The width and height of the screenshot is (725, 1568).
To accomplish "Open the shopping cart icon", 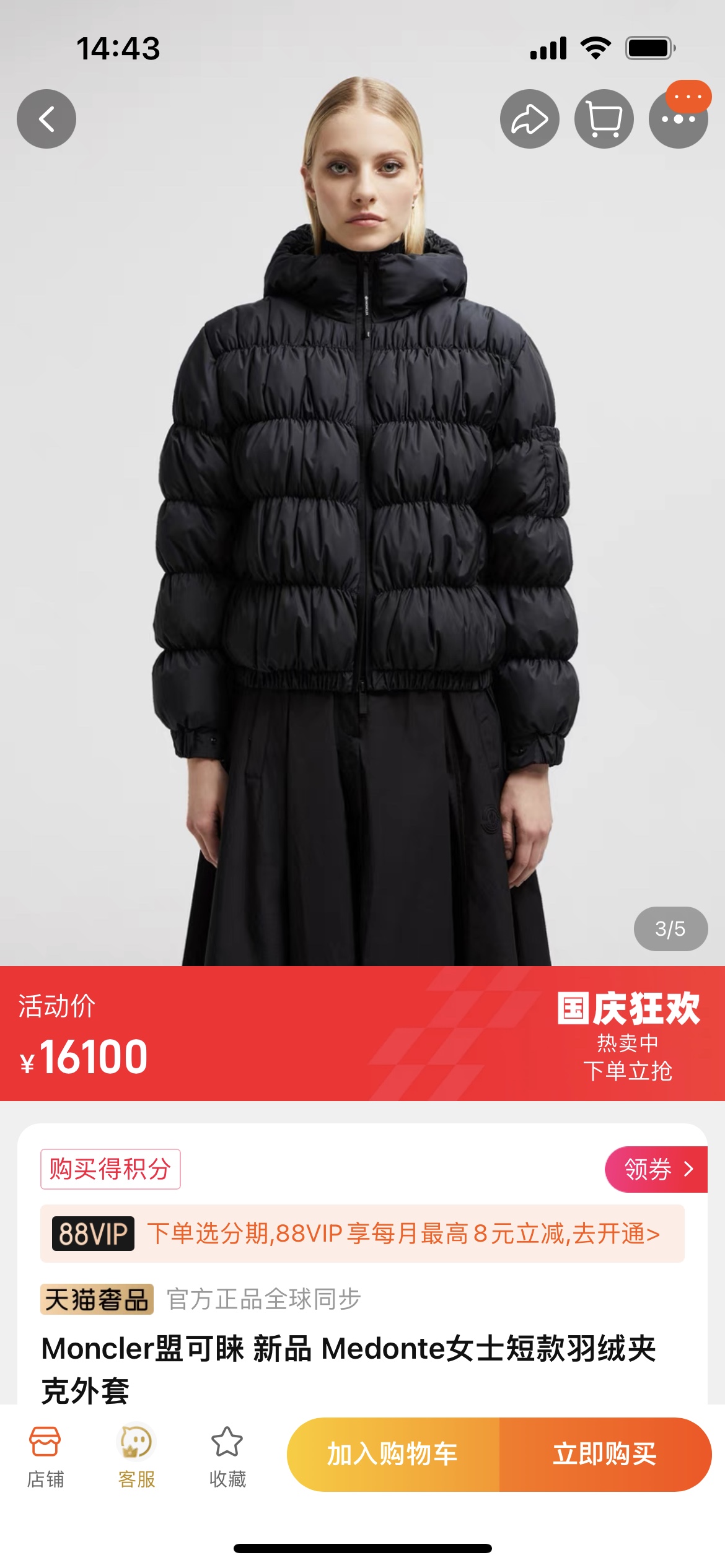I will (604, 119).
